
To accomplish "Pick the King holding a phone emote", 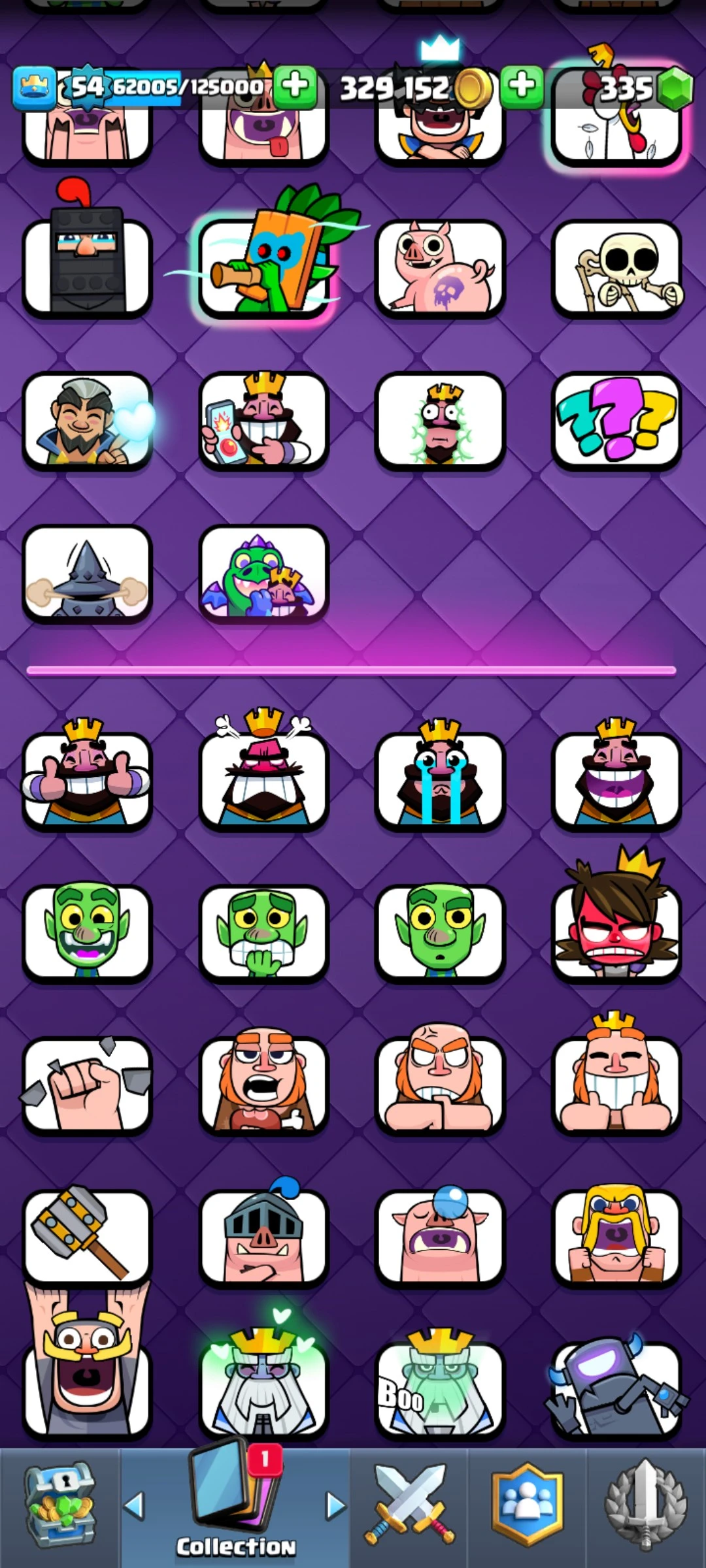I will point(263,421).
